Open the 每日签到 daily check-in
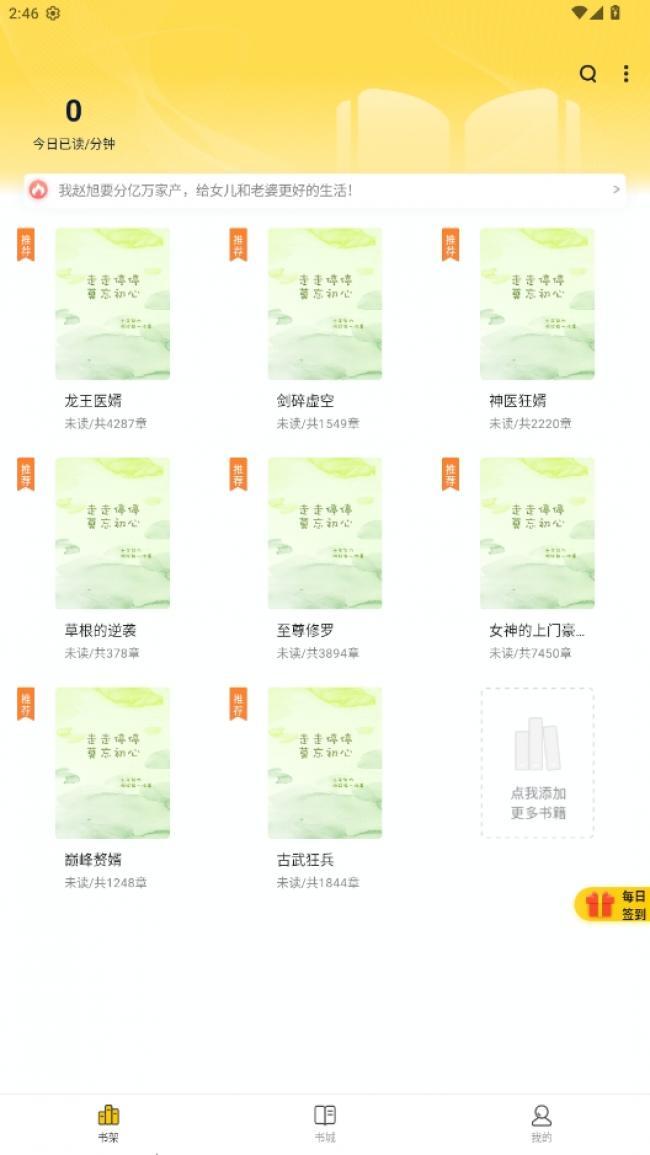Screen dimensions: 650x1155 614,904
